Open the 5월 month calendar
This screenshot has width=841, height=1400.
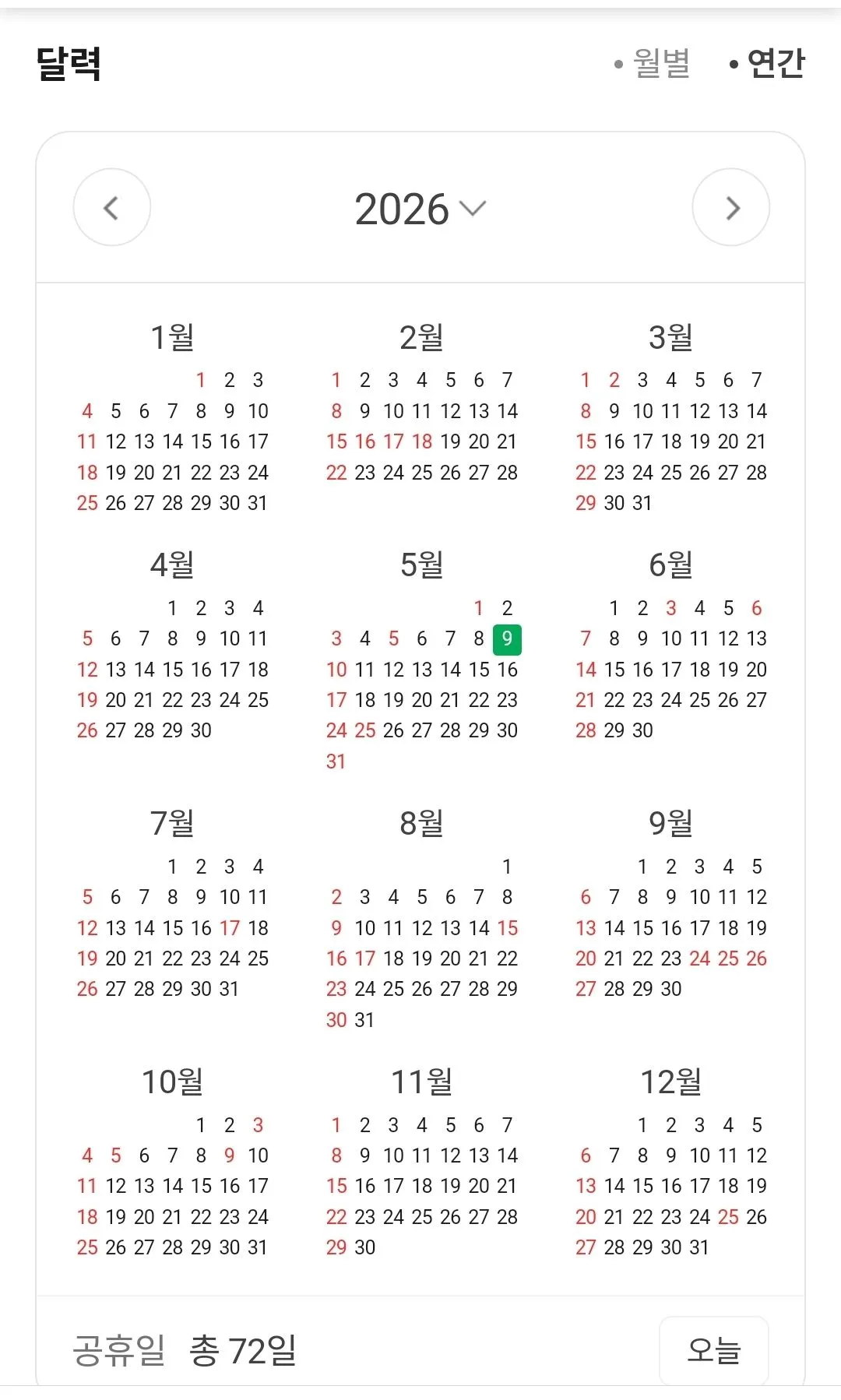[x=421, y=565]
